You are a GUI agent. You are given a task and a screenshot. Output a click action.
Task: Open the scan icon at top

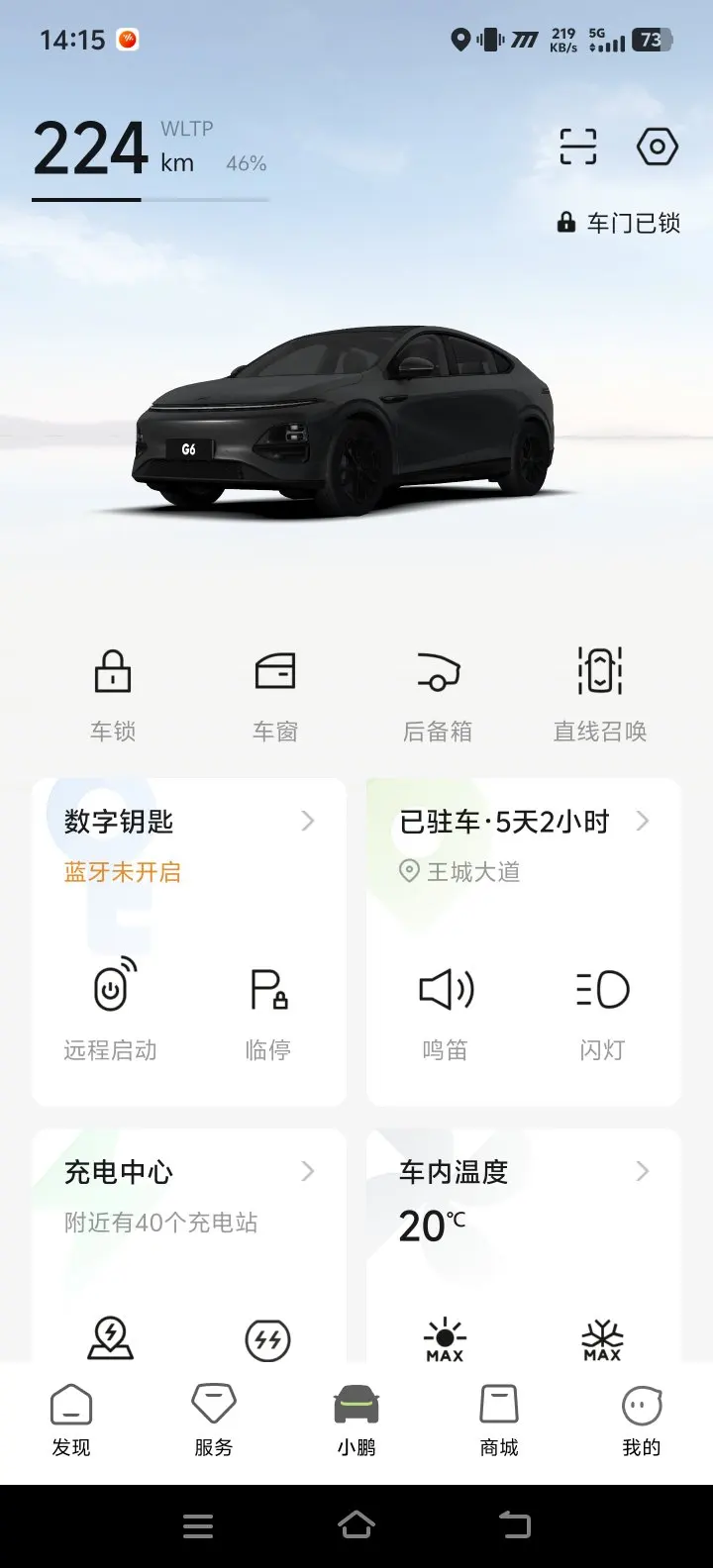tap(577, 147)
